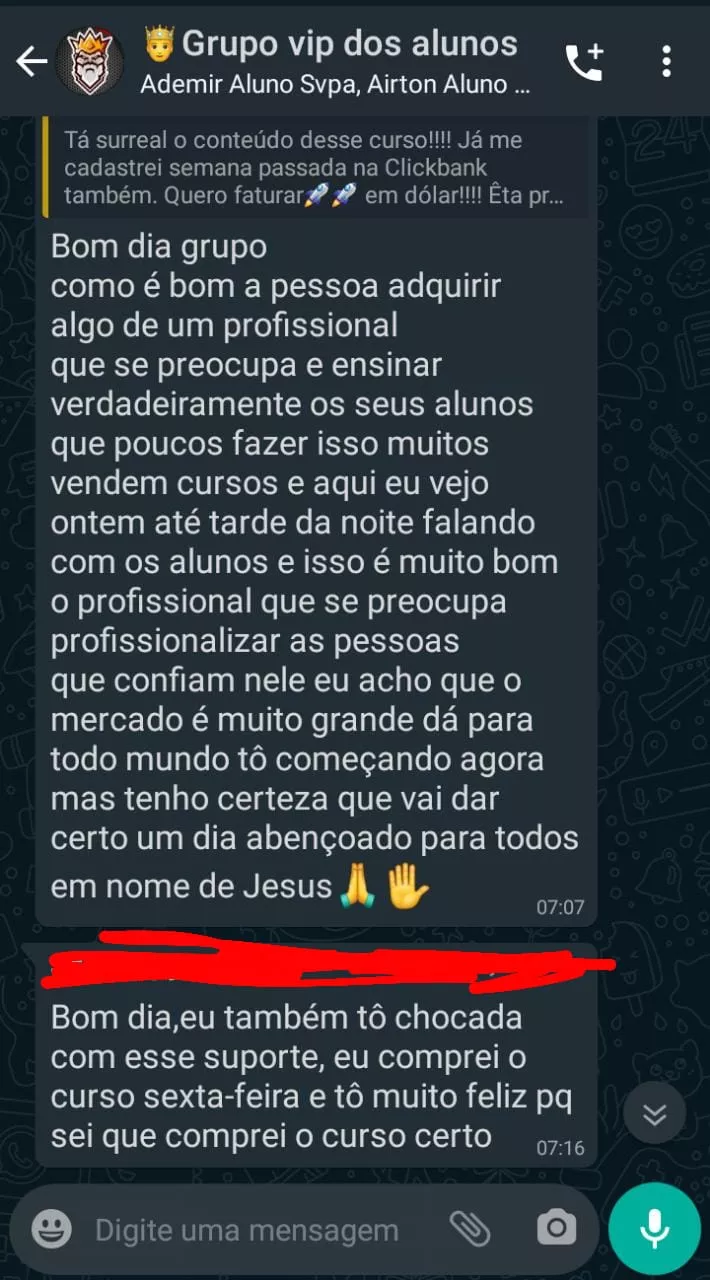Attach a file with the paperclip

pyautogui.click(x=467, y=1227)
